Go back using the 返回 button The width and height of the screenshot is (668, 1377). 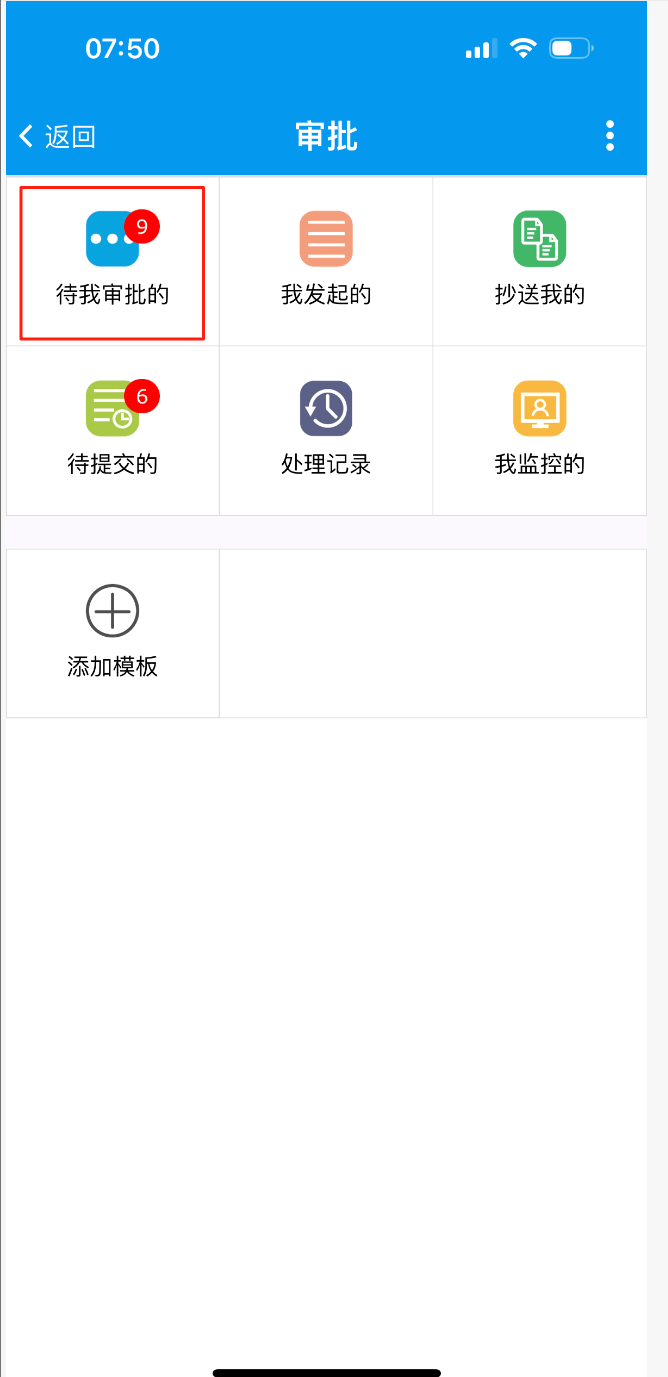coord(57,136)
